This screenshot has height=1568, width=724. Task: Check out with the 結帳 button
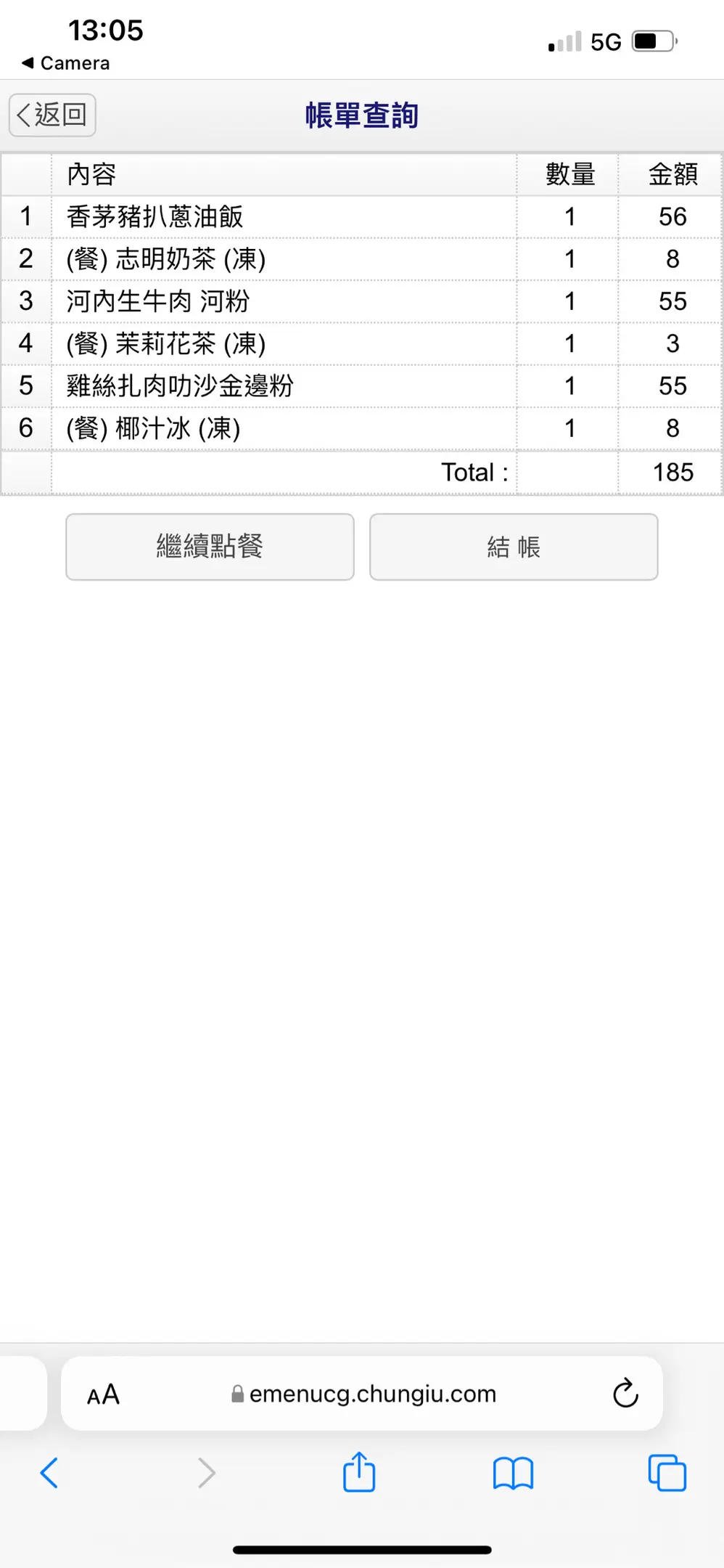[x=514, y=547]
